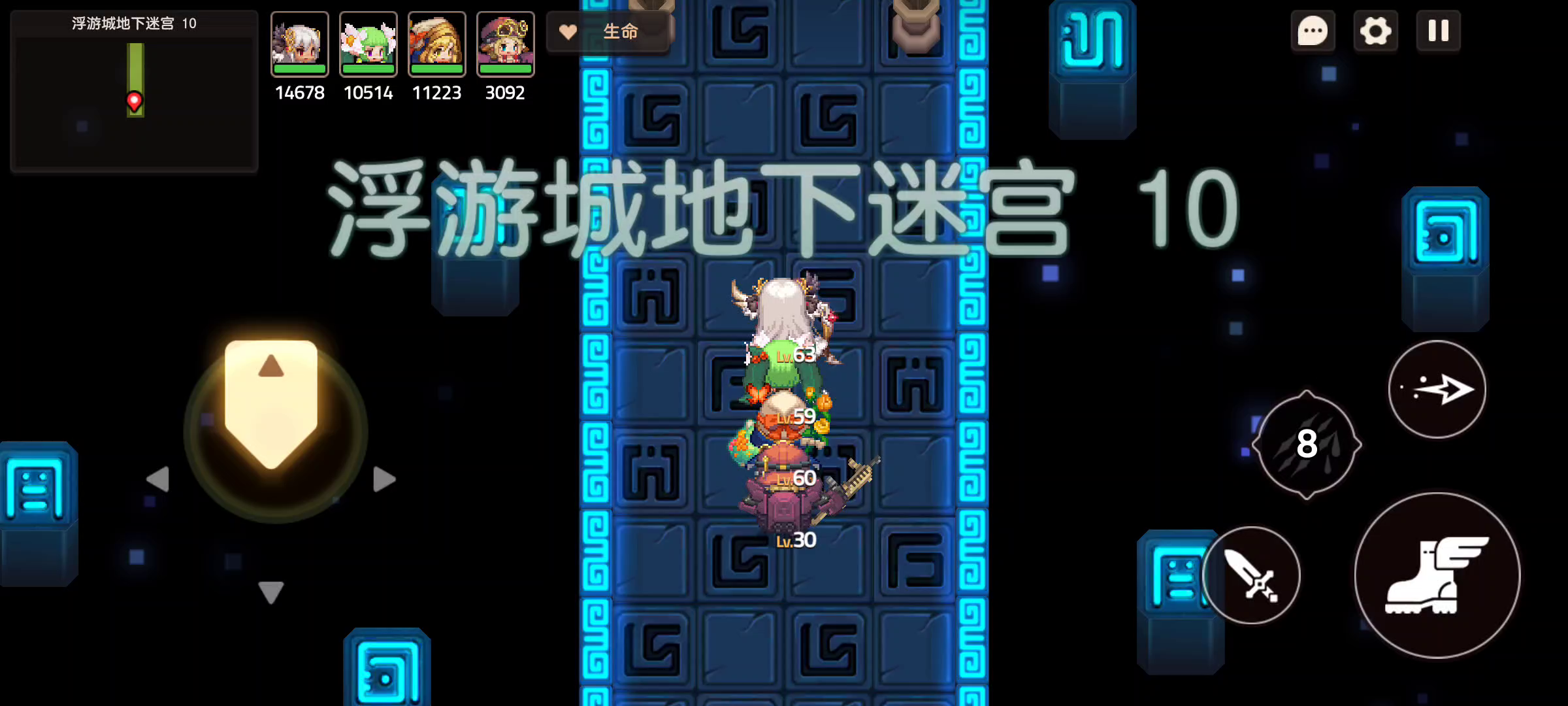The width and height of the screenshot is (1568, 706).
Task: Tap the winged boot dash button
Action: (x=1437, y=575)
